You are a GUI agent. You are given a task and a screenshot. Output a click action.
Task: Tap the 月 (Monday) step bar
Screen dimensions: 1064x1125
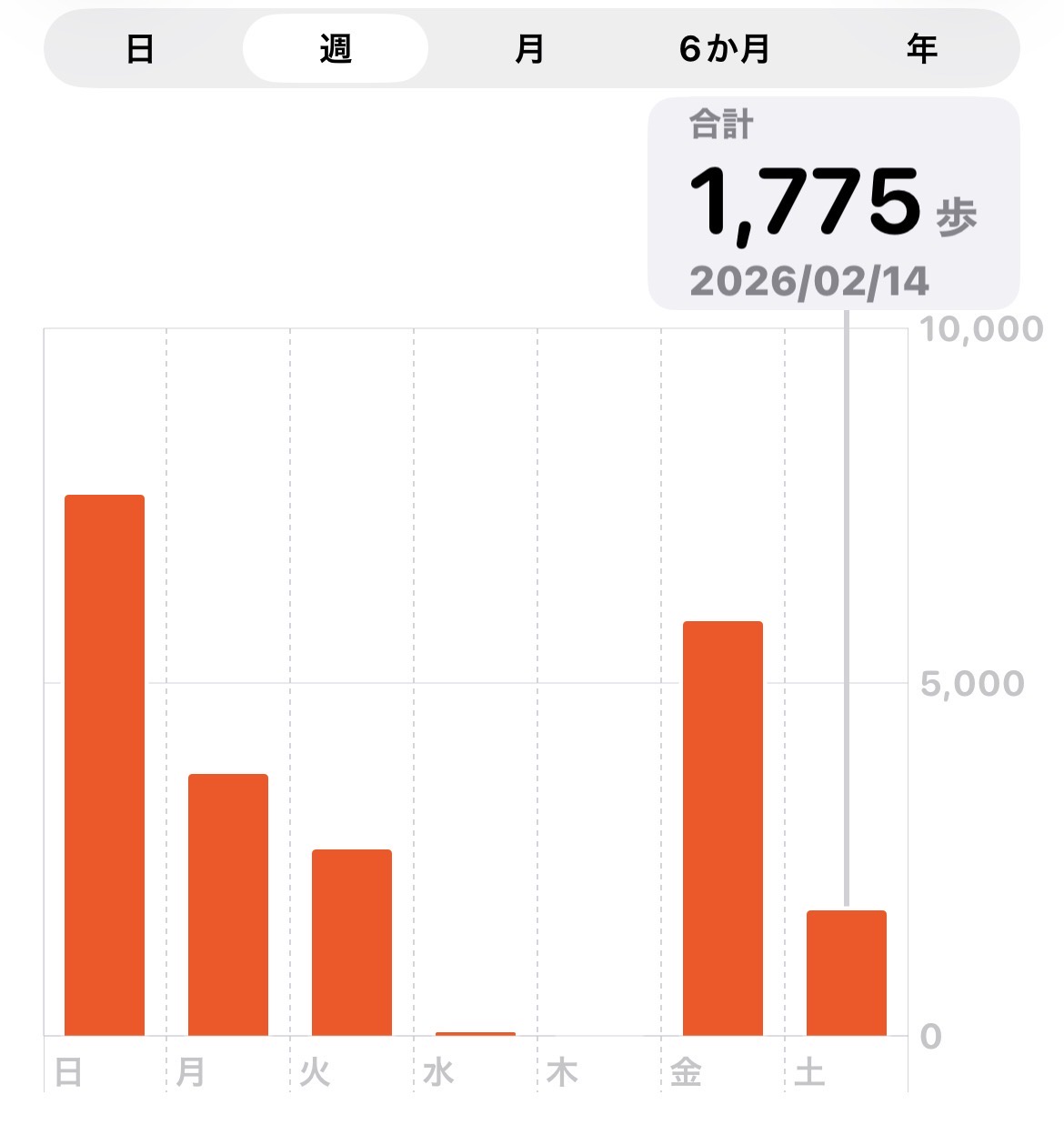click(x=228, y=904)
